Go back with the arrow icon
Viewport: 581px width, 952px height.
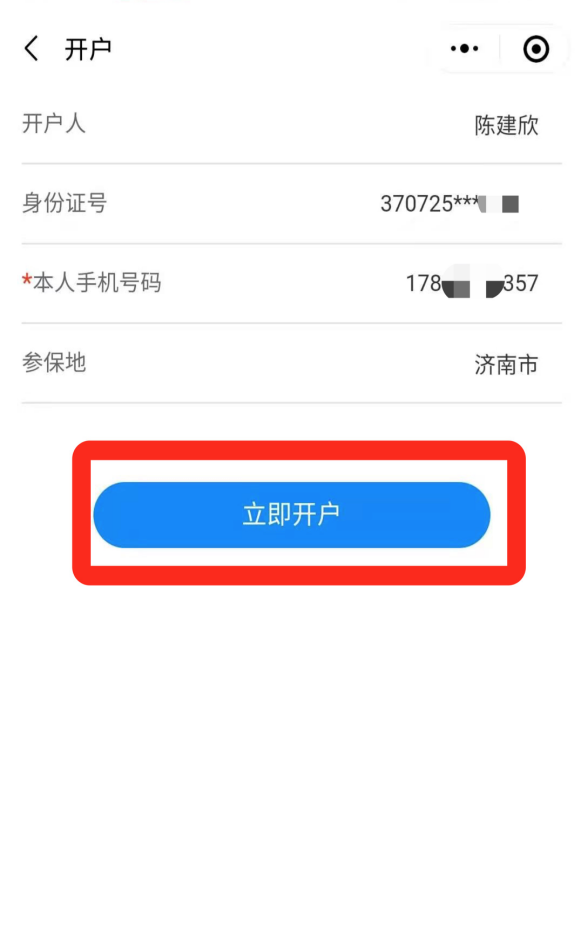pos(32,49)
